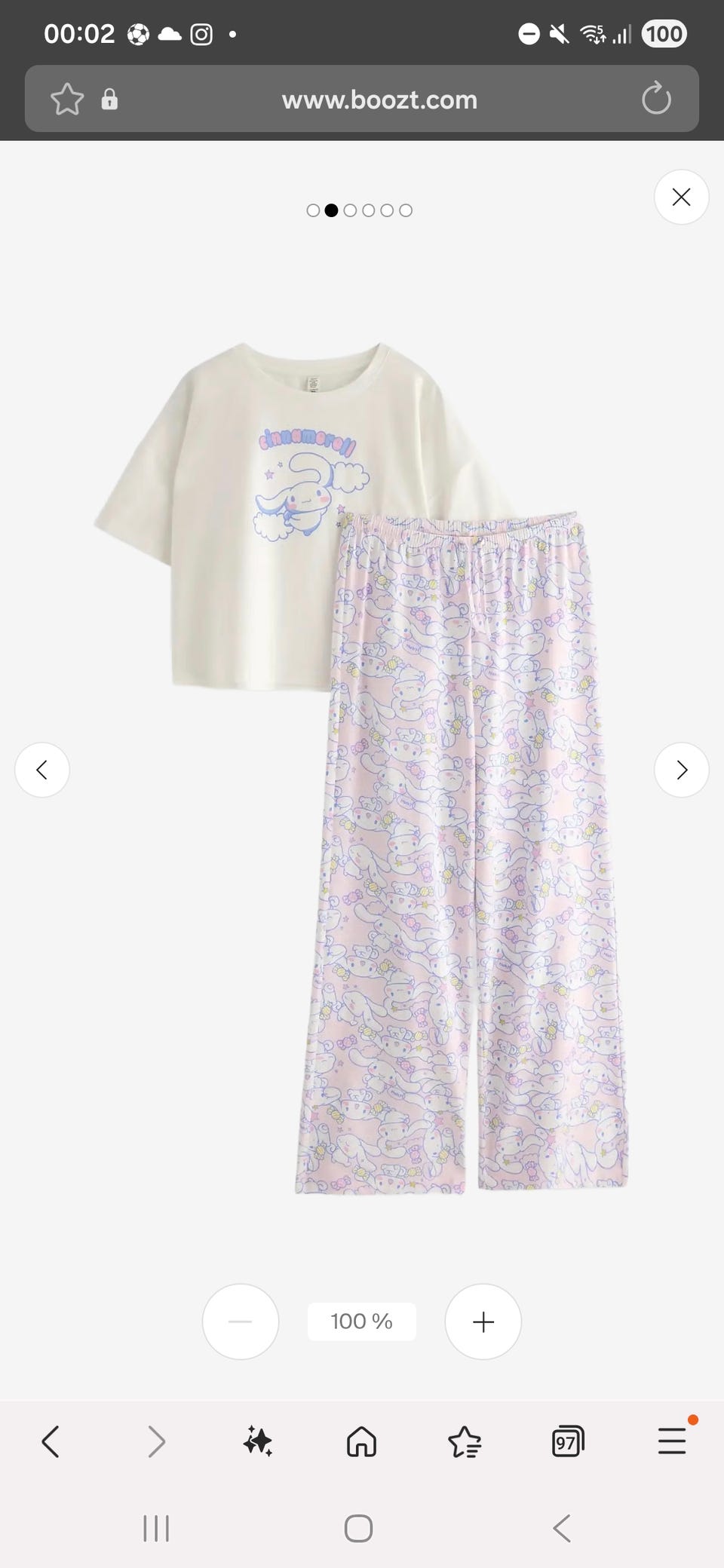Open the browser hamburger menu
This screenshot has width=724, height=1568.
click(x=671, y=1441)
